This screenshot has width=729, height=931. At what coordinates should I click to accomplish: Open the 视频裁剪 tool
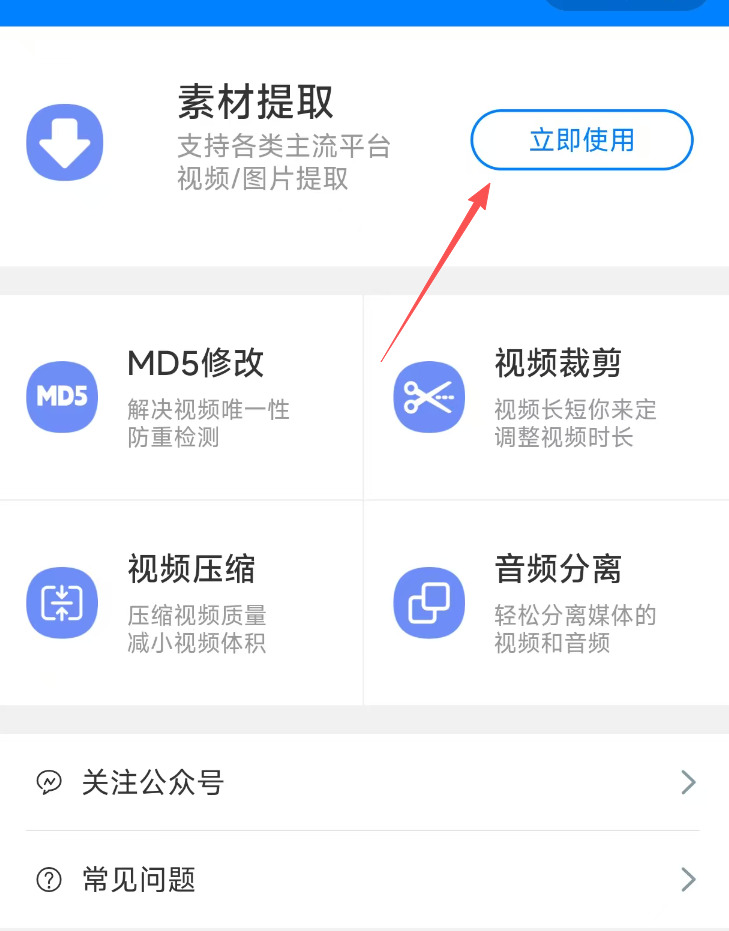pyautogui.click(x=546, y=397)
